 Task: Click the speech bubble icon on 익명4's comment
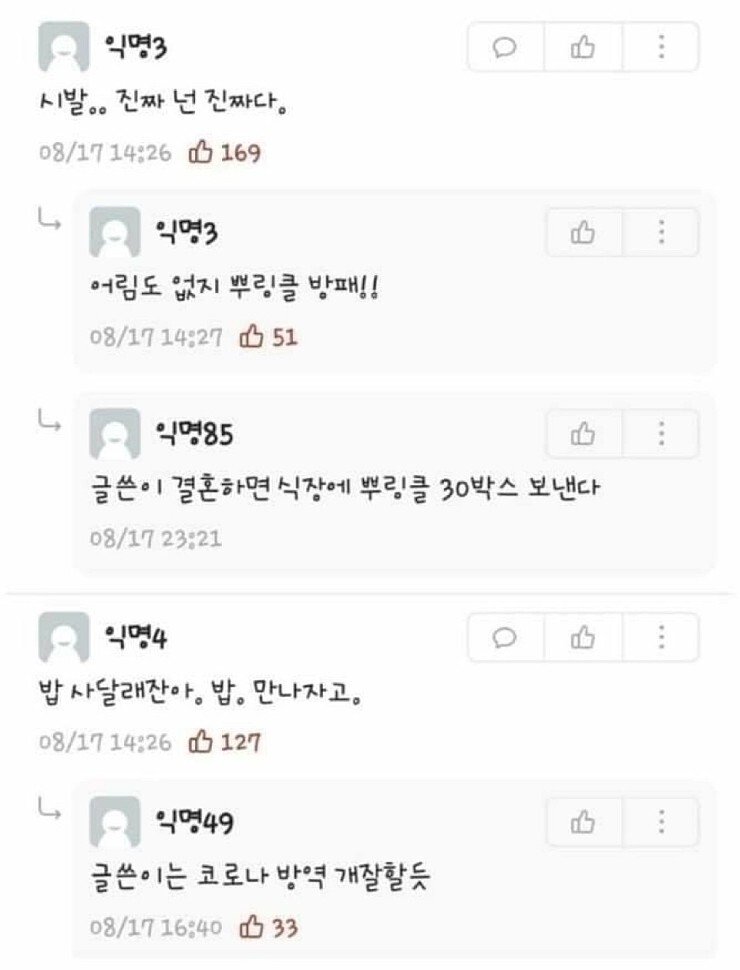tap(503, 634)
